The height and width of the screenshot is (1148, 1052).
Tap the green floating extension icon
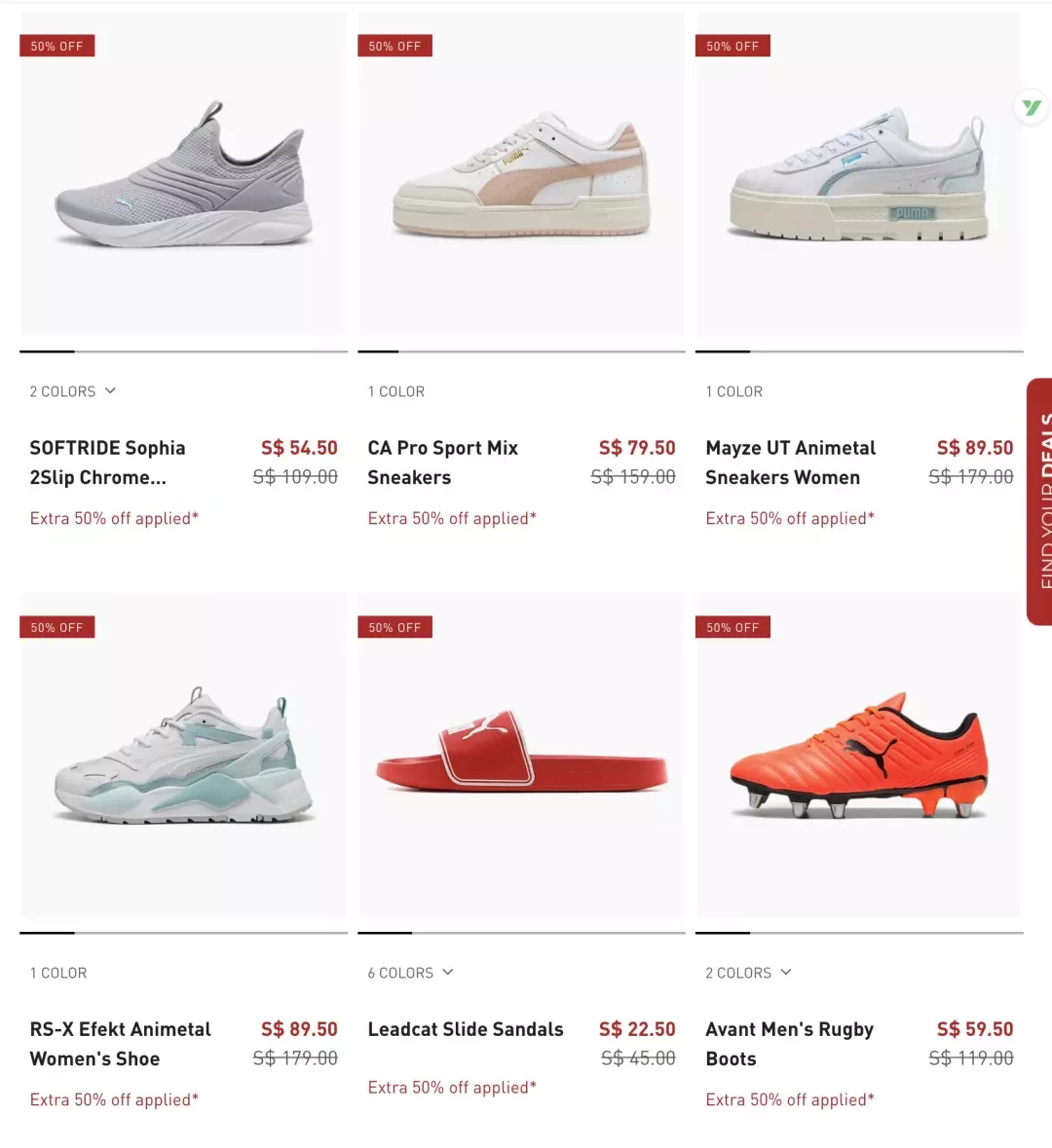click(x=1032, y=107)
